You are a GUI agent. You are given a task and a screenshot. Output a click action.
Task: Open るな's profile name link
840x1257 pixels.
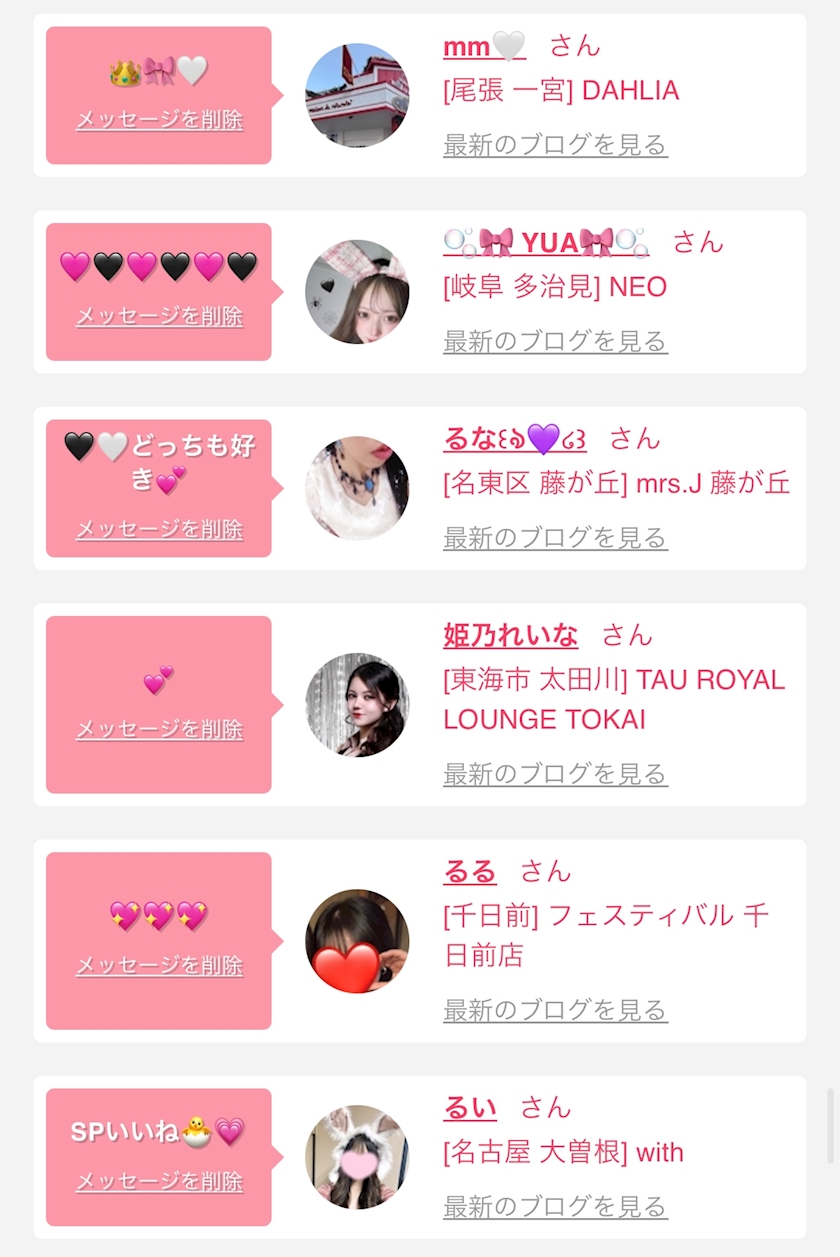514,438
